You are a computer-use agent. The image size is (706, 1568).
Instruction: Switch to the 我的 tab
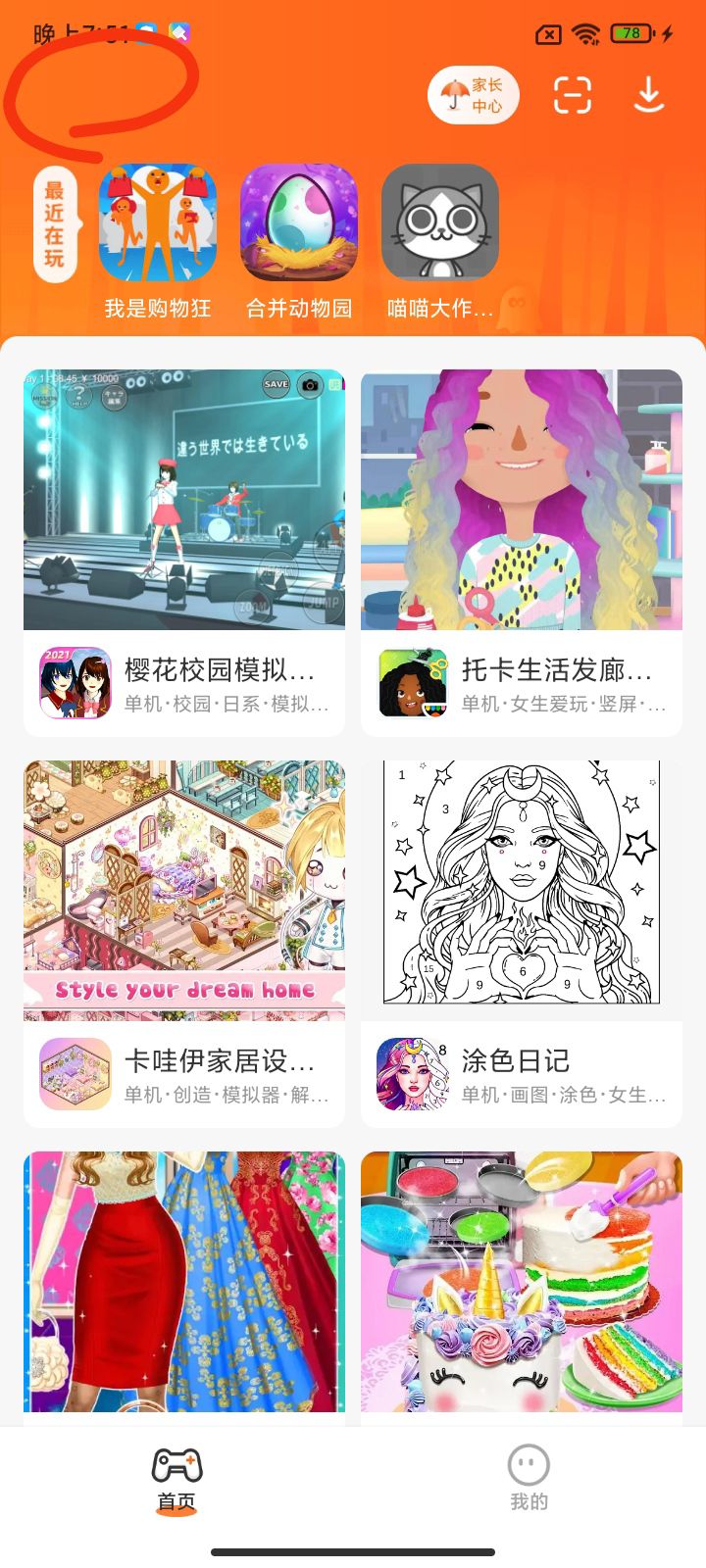[x=529, y=1479]
